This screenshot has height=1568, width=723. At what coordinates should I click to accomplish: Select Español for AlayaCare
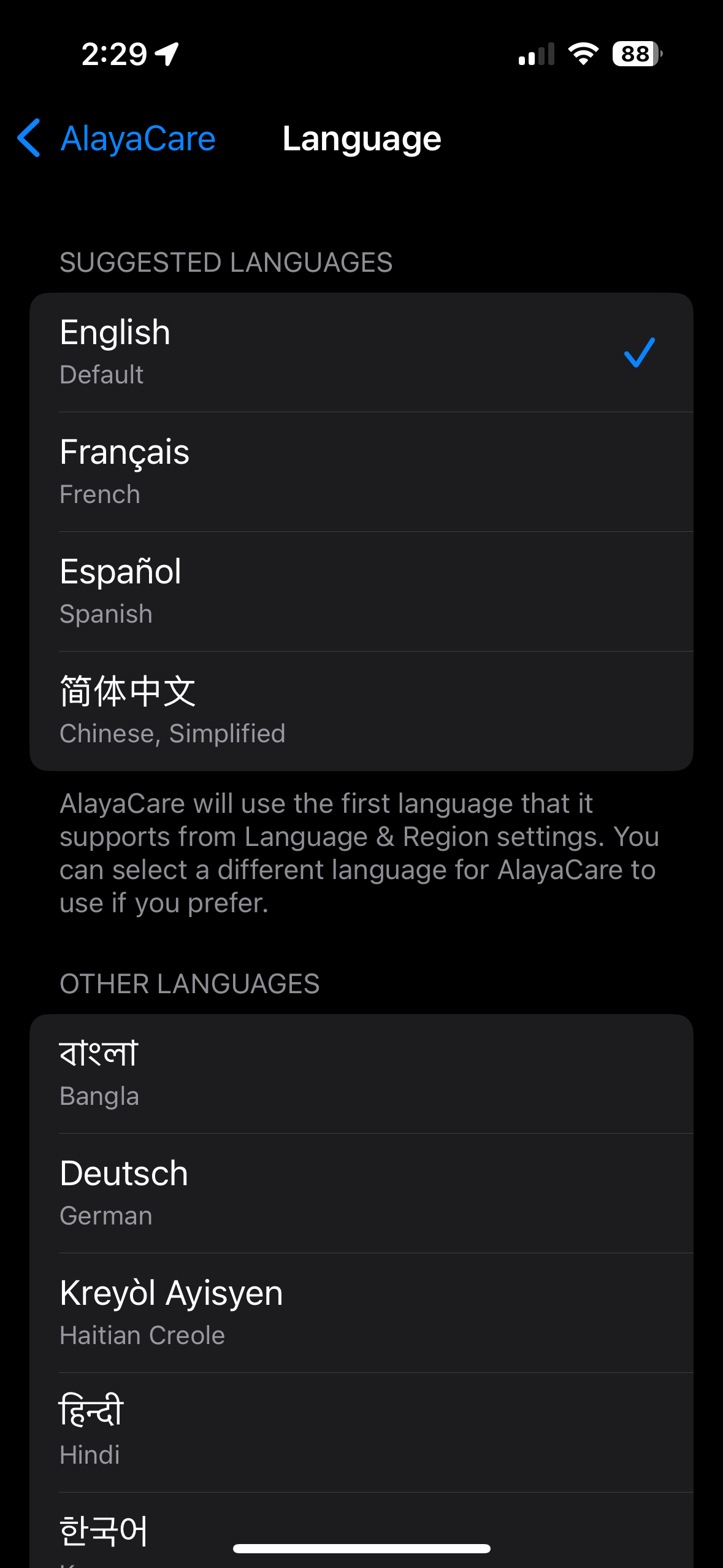pos(361,591)
